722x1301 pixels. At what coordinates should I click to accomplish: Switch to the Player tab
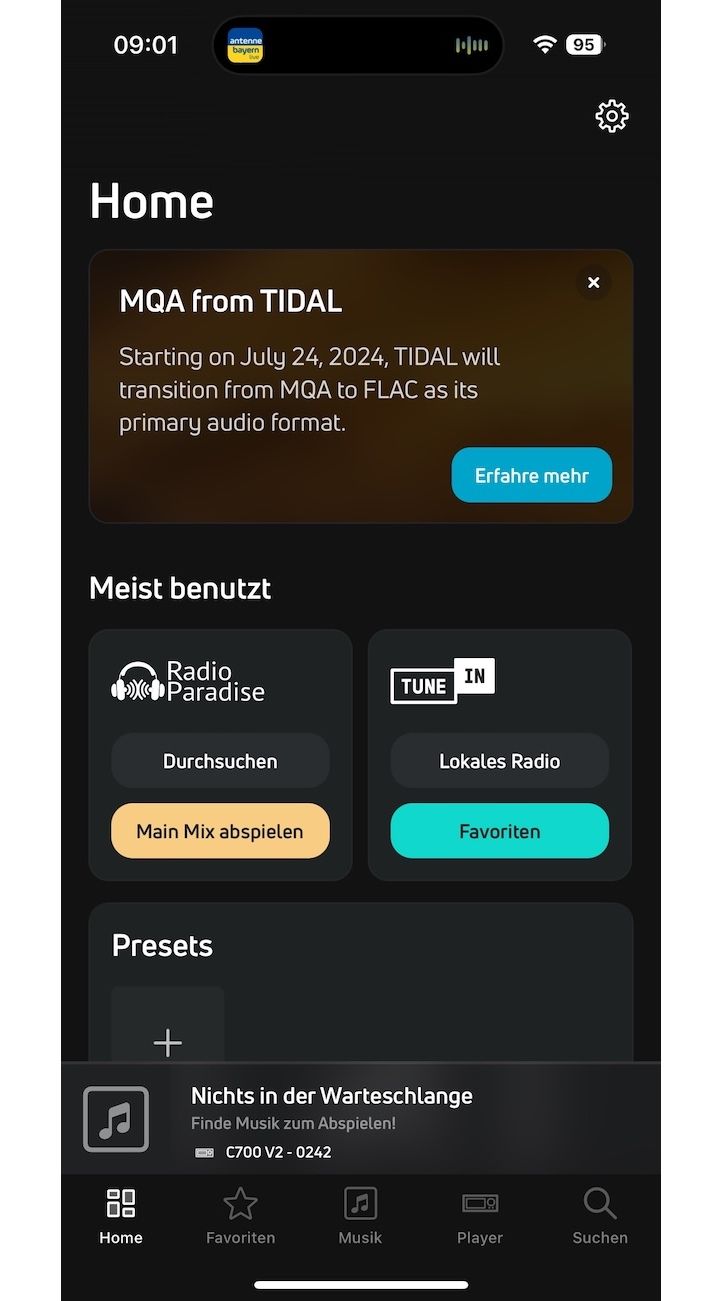[x=480, y=1216]
